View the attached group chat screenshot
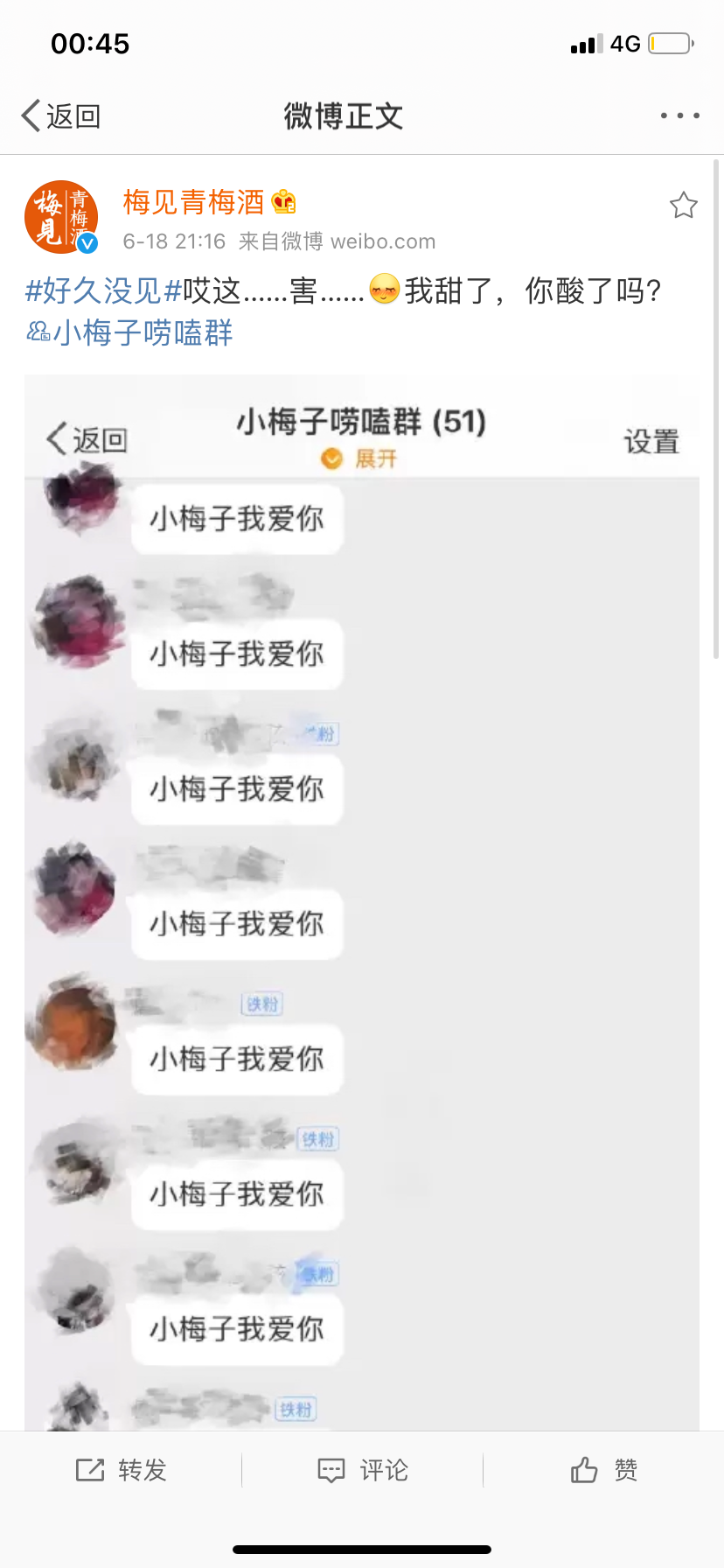The width and height of the screenshot is (724, 1568). (362, 901)
